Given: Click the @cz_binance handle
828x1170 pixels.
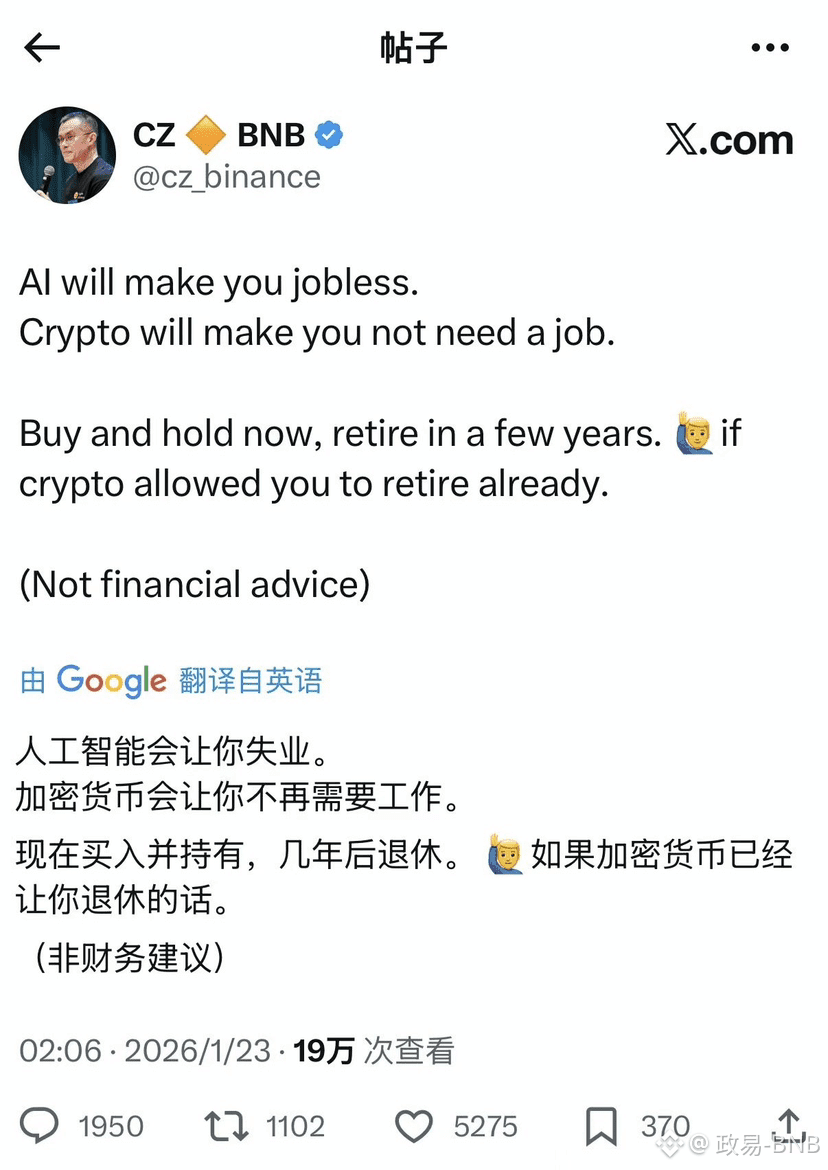Looking at the screenshot, I should click(x=227, y=177).
